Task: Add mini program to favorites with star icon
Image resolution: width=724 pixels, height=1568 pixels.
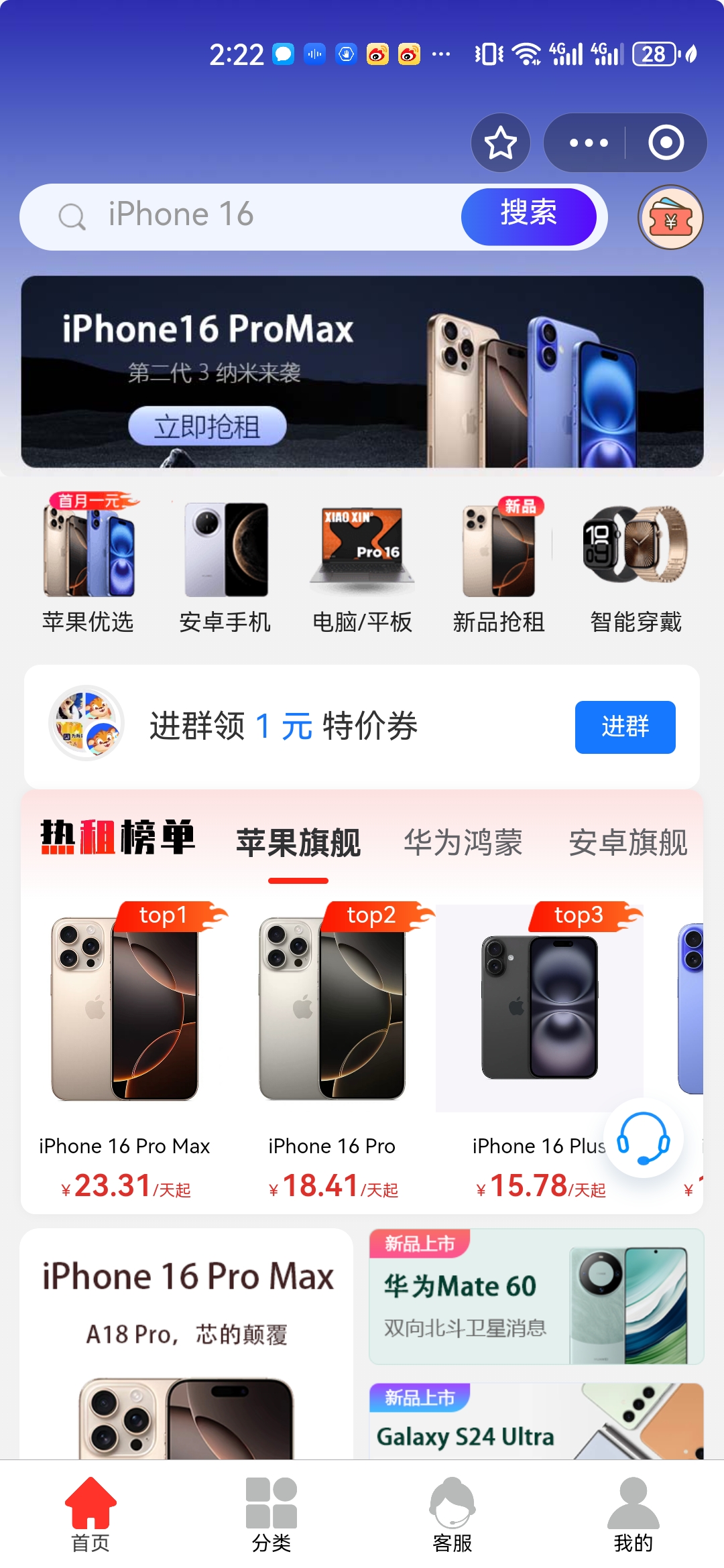Action: tap(500, 143)
